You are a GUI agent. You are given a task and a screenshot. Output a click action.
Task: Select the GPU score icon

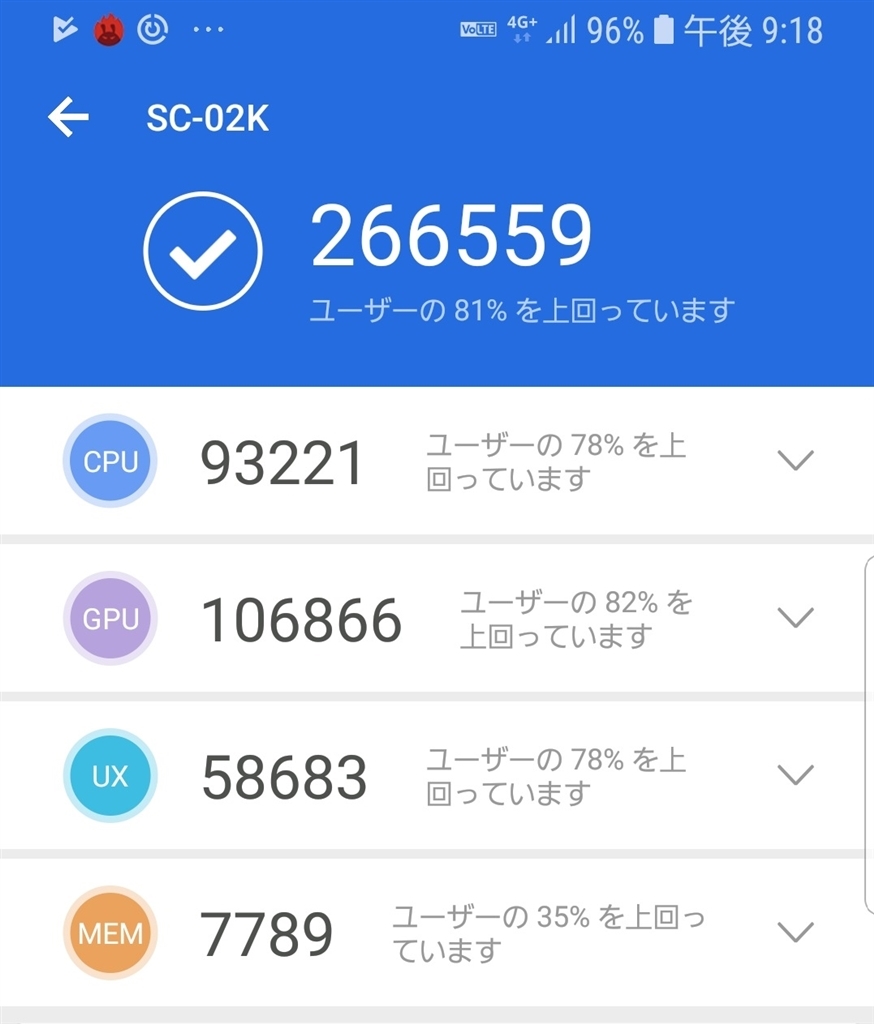click(x=109, y=618)
